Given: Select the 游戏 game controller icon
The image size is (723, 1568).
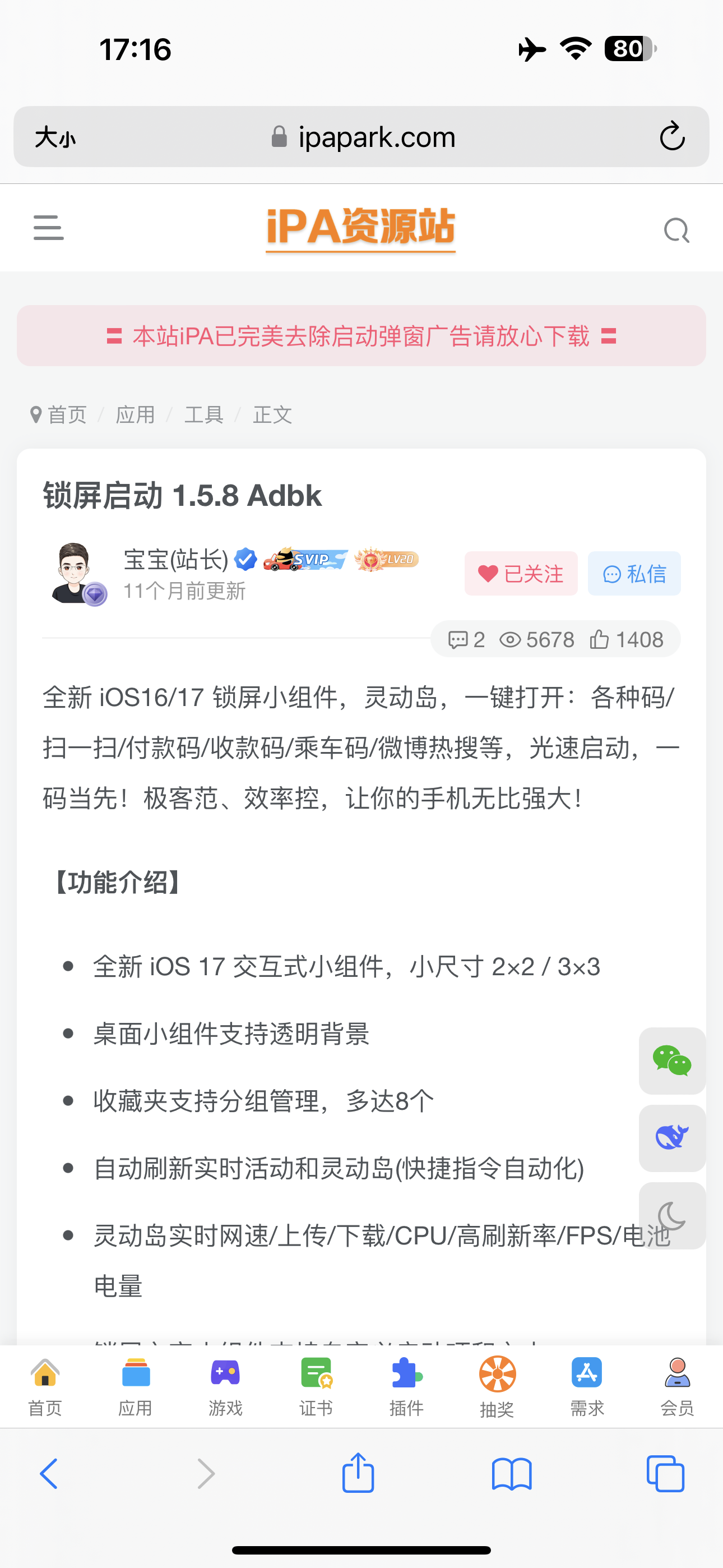Looking at the screenshot, I should pos(225,1375).
